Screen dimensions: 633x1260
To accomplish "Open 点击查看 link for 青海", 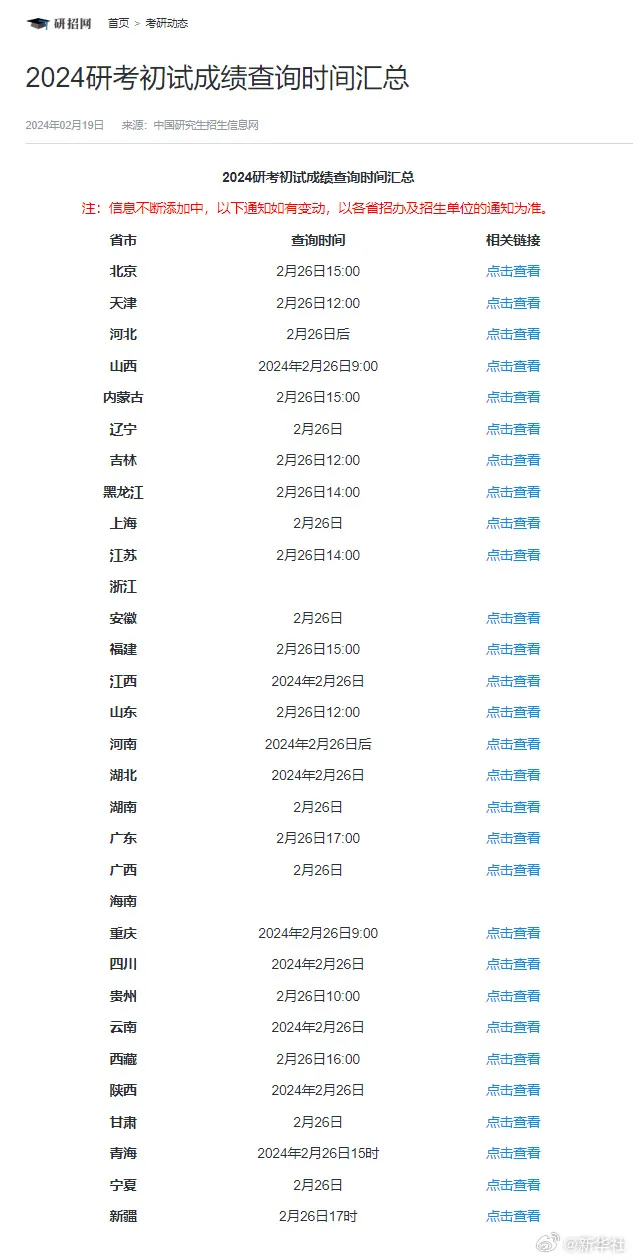I will coord(513,1153).
